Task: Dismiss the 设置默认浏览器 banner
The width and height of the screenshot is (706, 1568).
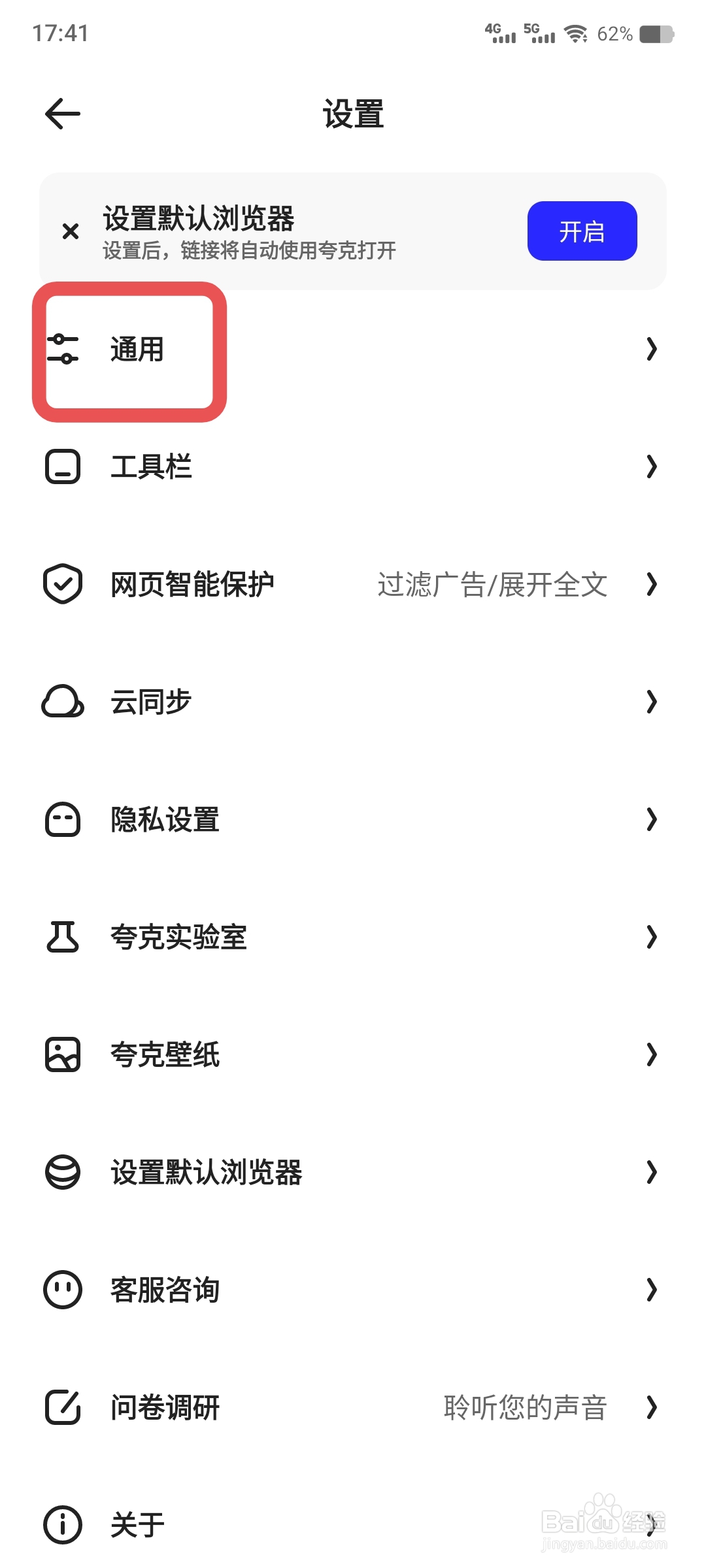Action: click(x=71, y=231)
